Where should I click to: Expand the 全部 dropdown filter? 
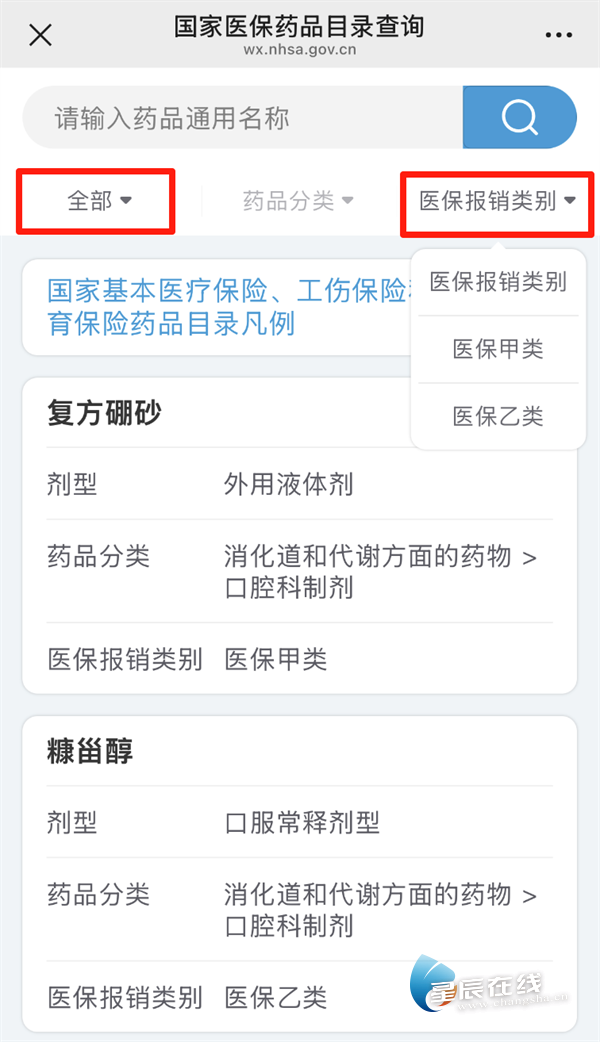99,201
